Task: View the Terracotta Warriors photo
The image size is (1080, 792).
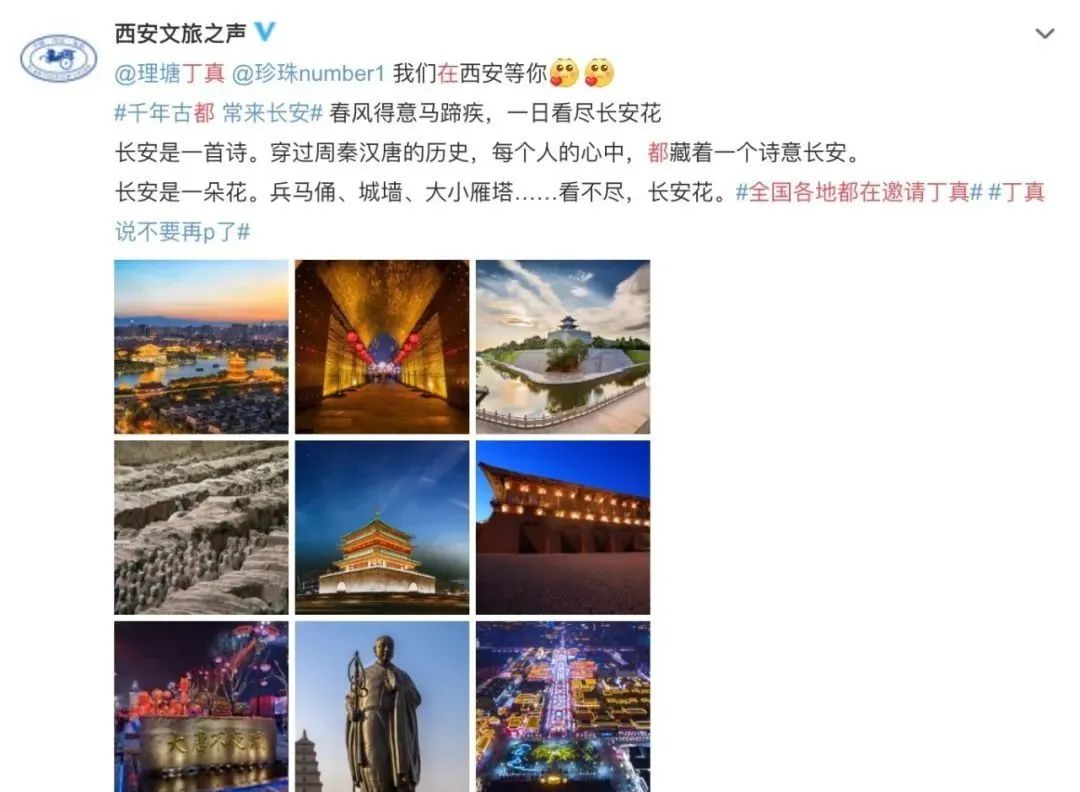Action: pos(201,527)
